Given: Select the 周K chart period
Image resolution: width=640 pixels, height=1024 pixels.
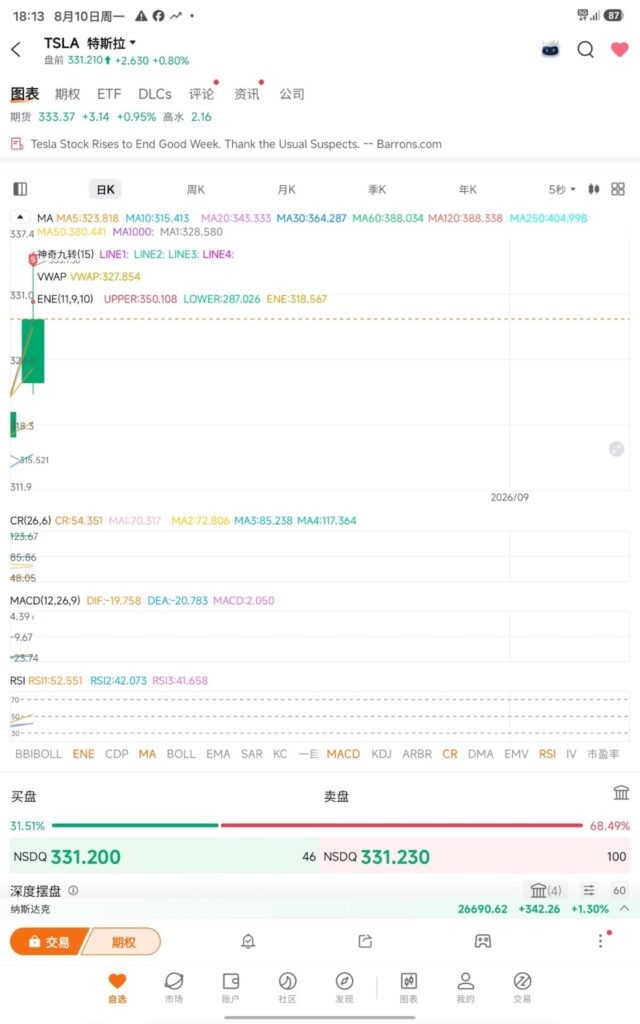Looking at the screenshot, I should (x=195, y=189).
